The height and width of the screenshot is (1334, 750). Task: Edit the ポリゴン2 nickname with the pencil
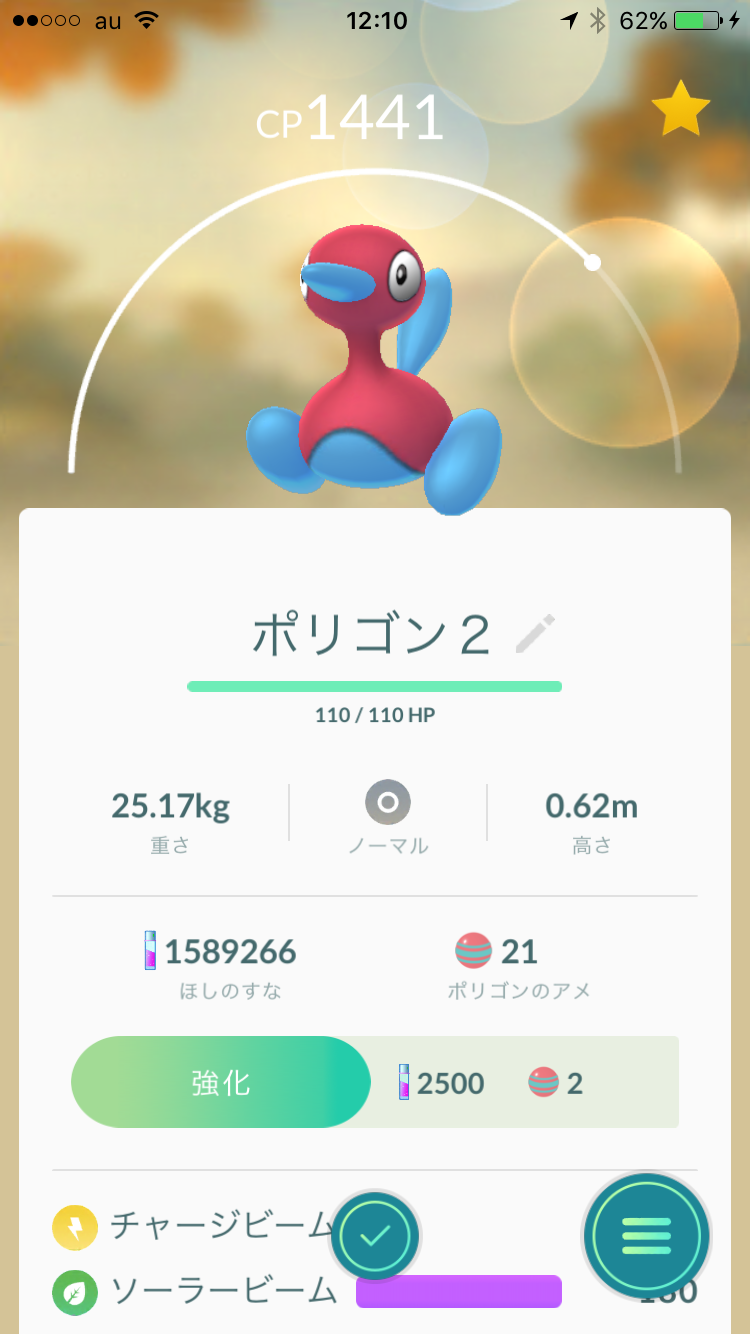tap(535, 634)
